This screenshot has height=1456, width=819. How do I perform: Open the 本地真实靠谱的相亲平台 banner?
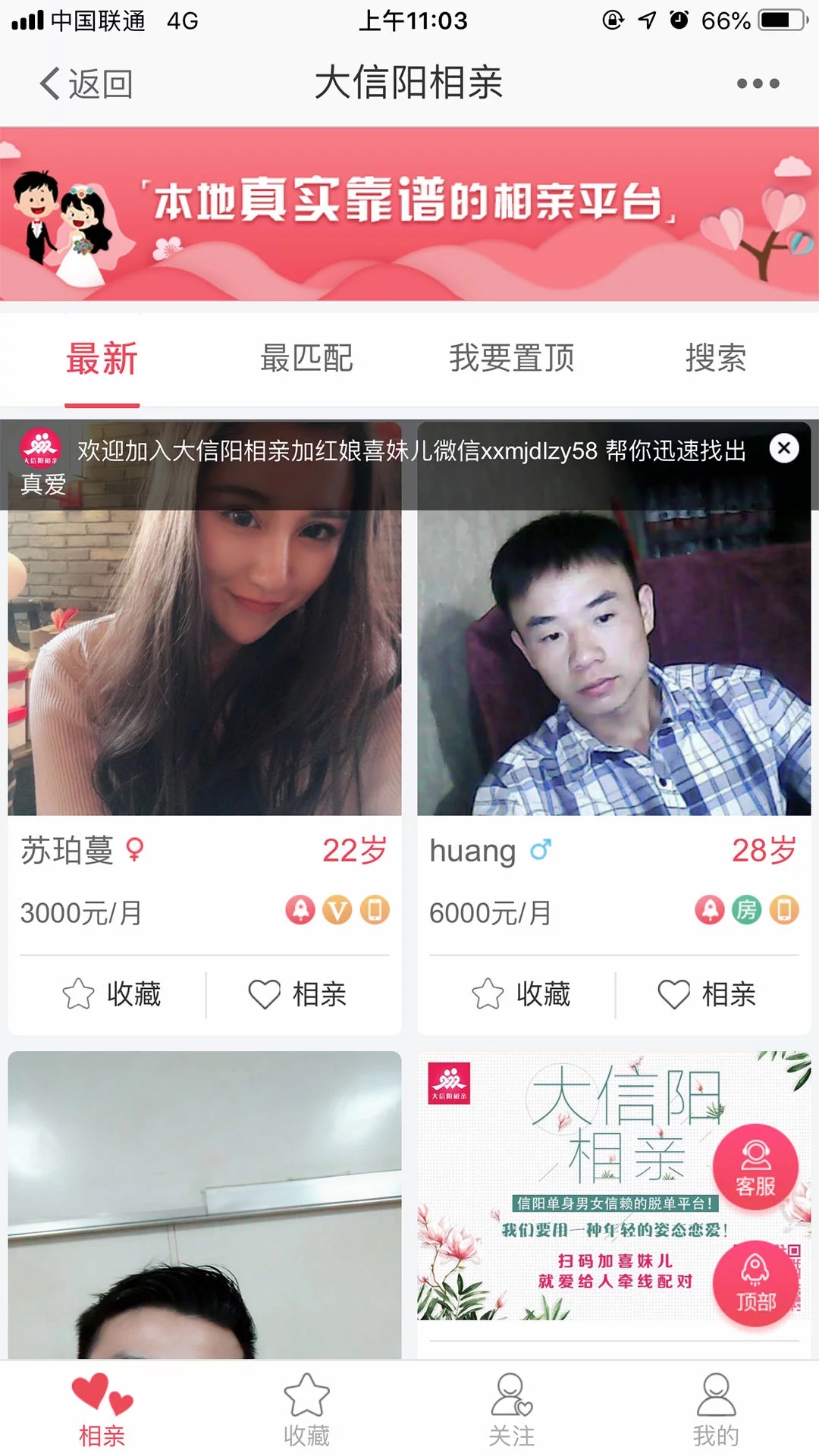[409, 214]
